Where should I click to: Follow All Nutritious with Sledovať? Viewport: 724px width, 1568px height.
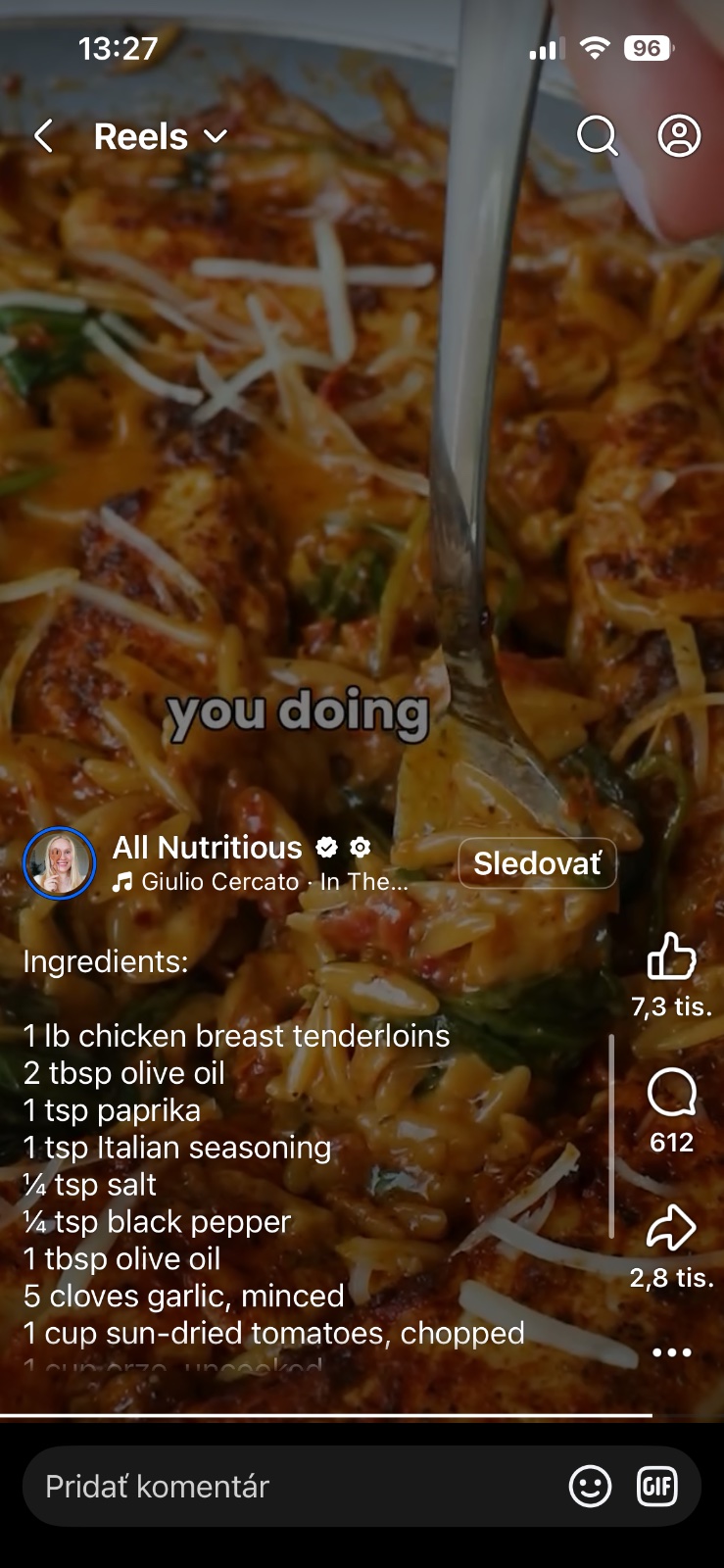[x=537, y=863]
